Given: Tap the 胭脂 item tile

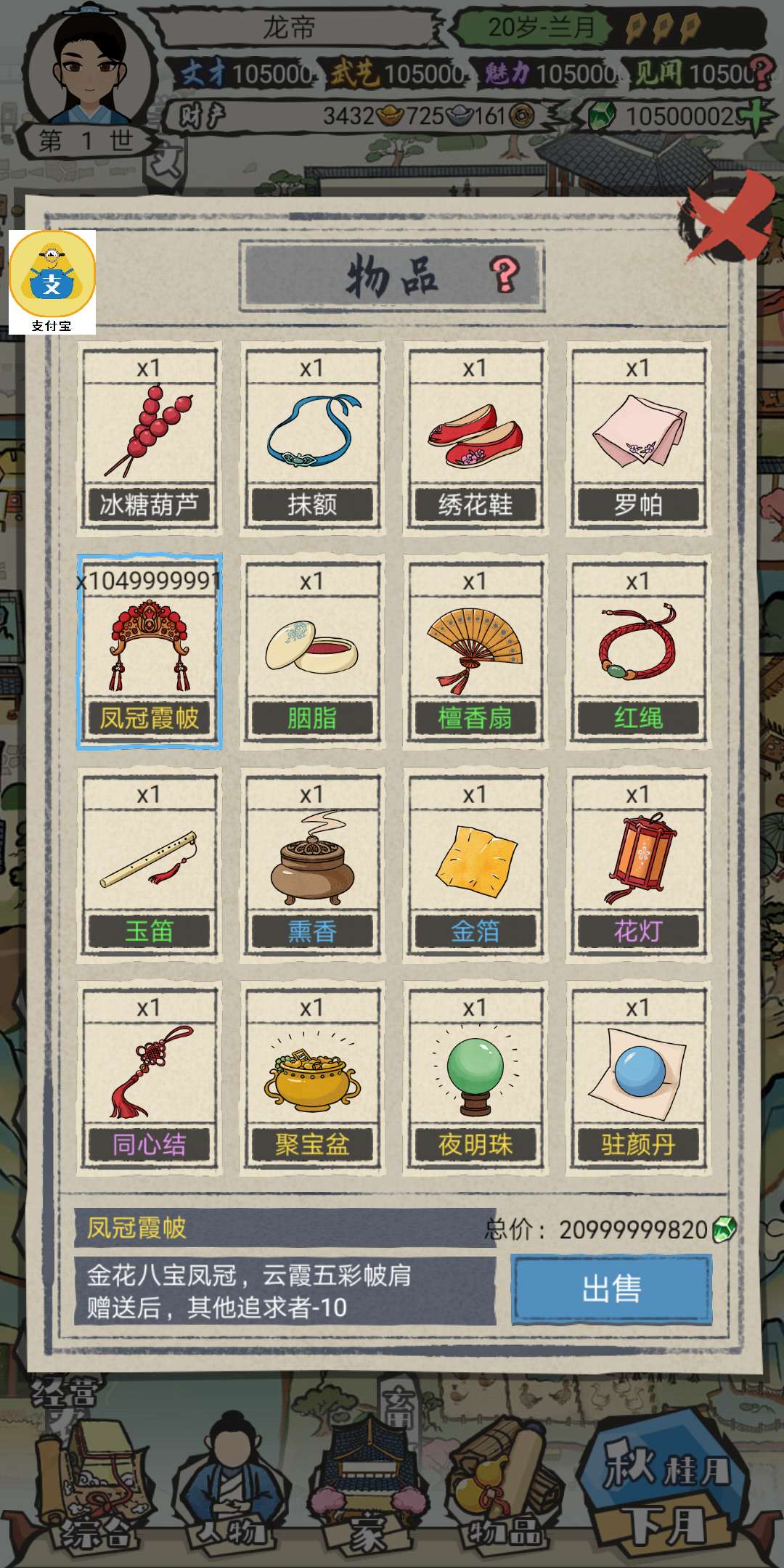Looking at the screenshot, I should [312, 651].
